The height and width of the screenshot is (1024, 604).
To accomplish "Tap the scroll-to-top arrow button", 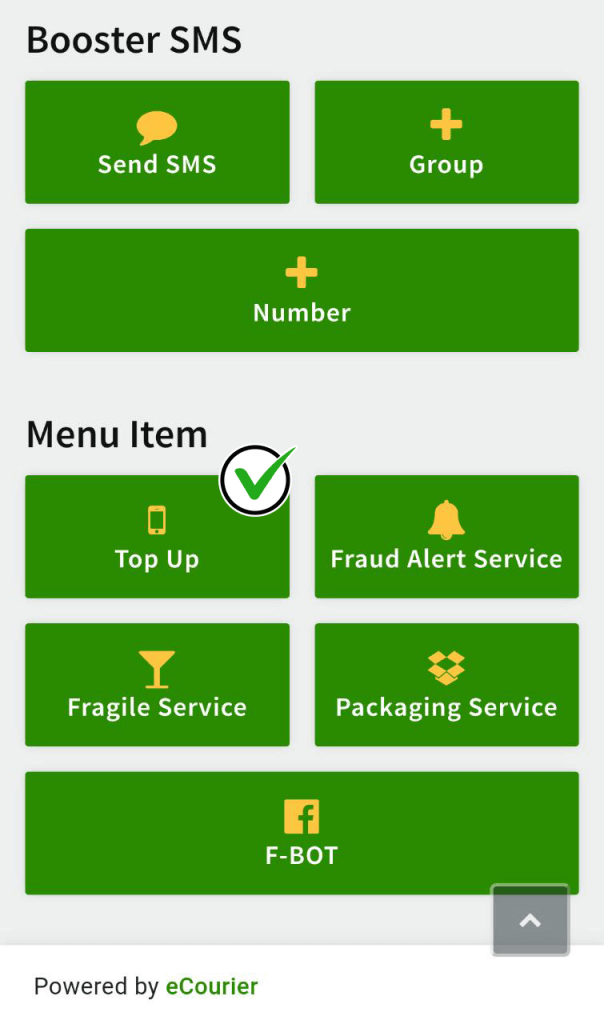I will click(x=530, y=920).
